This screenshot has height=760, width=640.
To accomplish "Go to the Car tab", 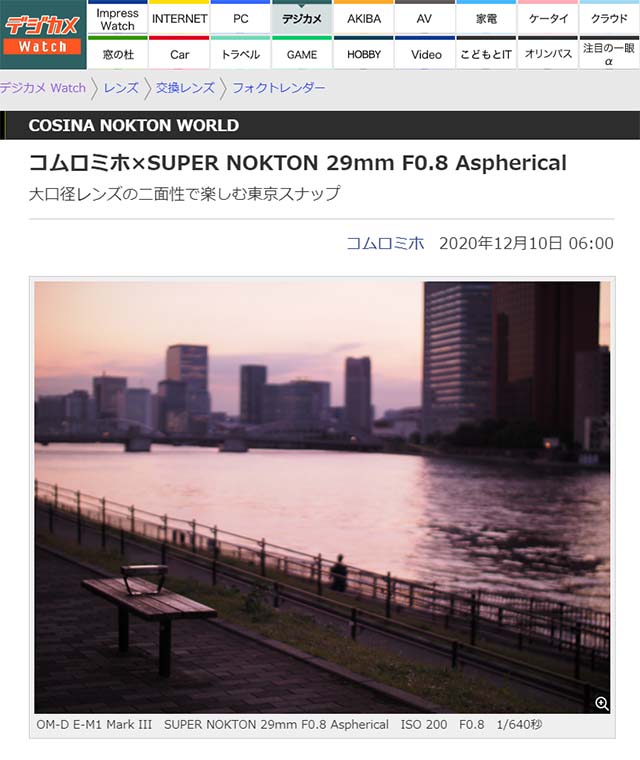I will point(179,54).
